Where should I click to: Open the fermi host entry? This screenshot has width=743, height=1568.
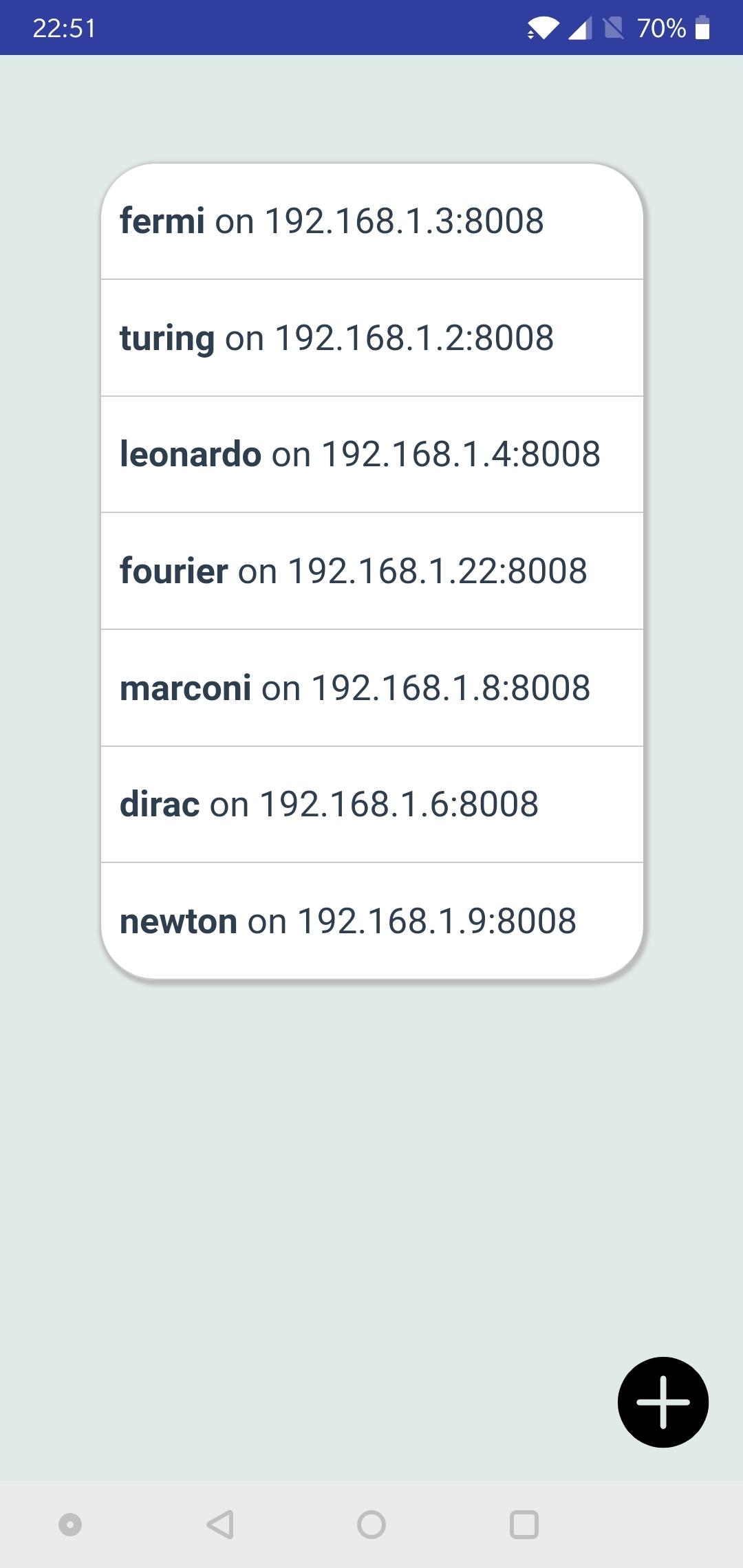point(371,221)
